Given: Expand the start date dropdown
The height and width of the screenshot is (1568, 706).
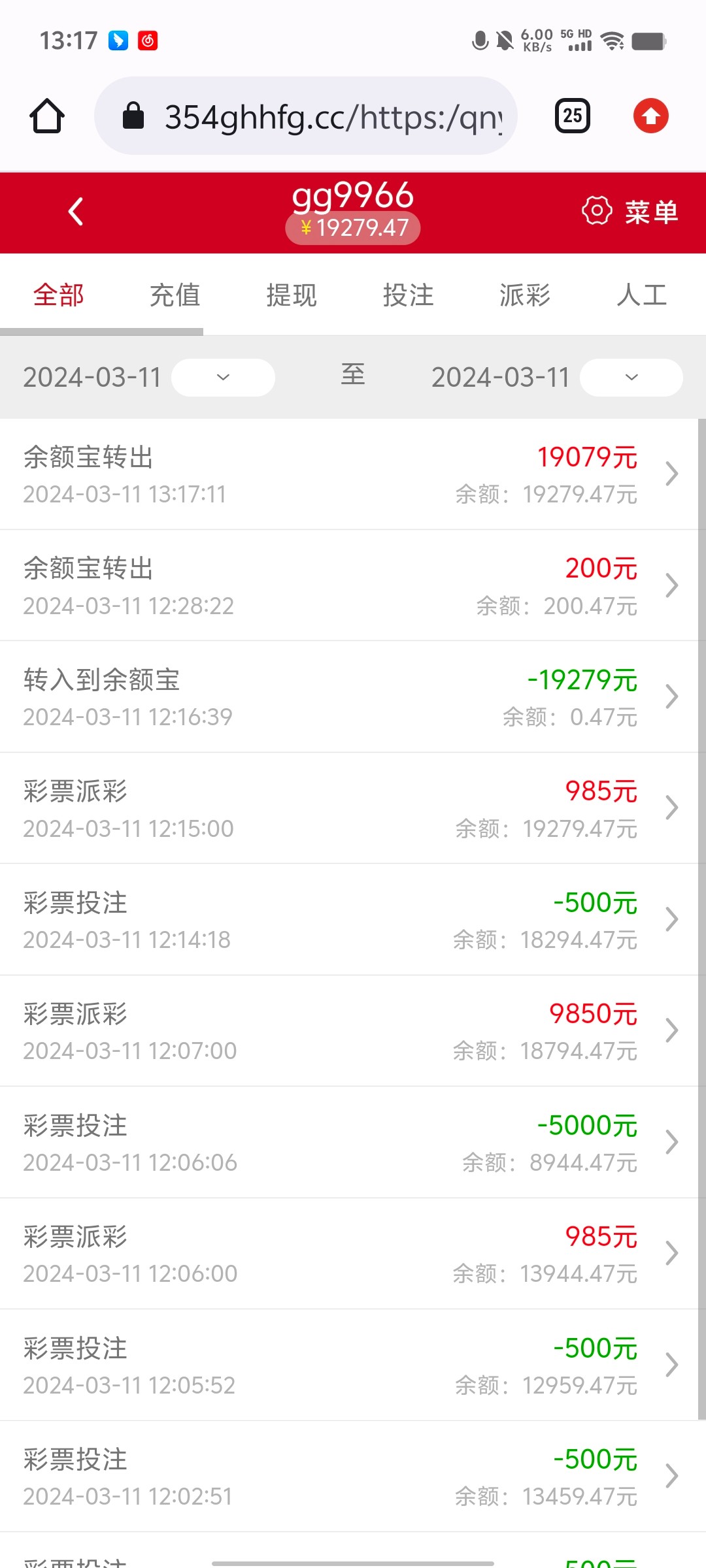Looking at the screenshot, I should (x=223, y=377).
